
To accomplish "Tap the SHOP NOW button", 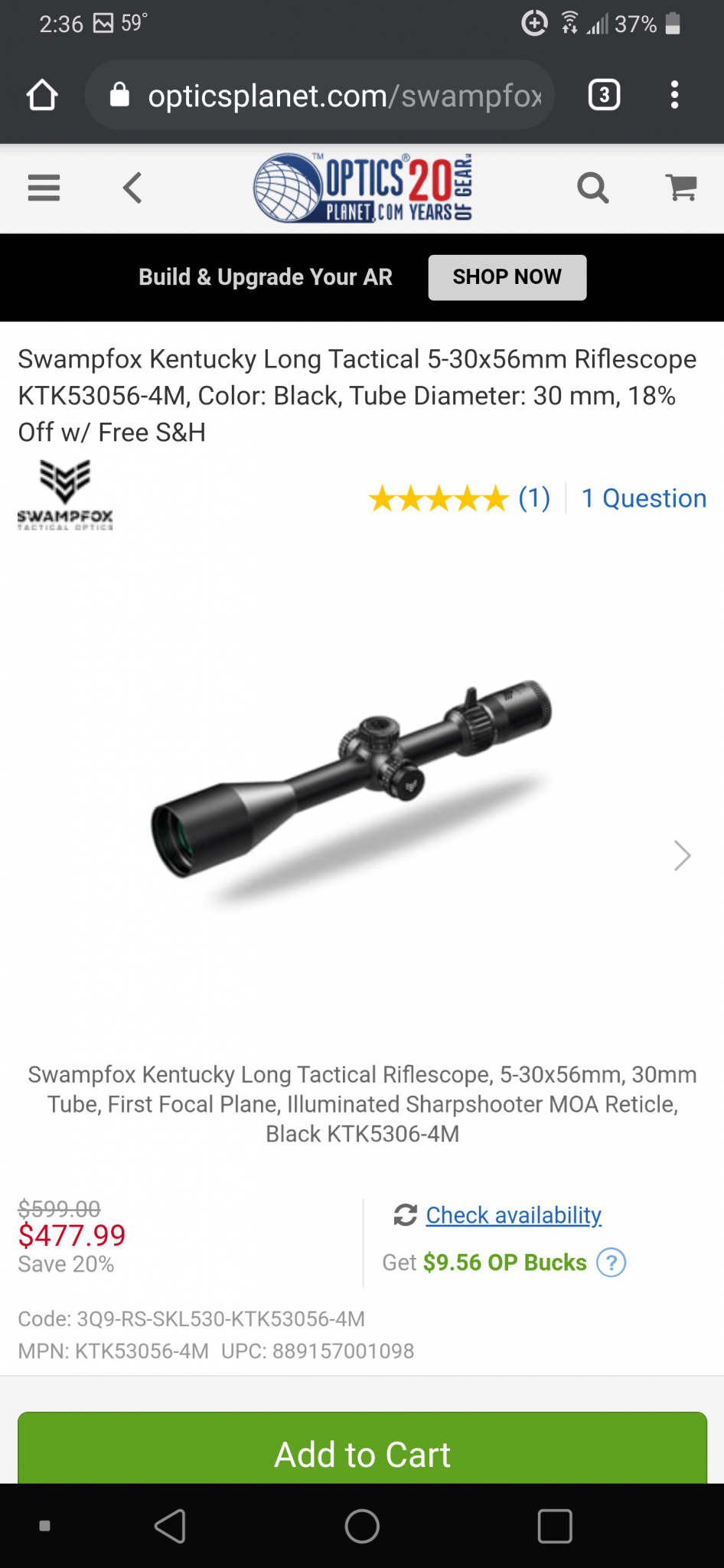I will tap(507, 277).
